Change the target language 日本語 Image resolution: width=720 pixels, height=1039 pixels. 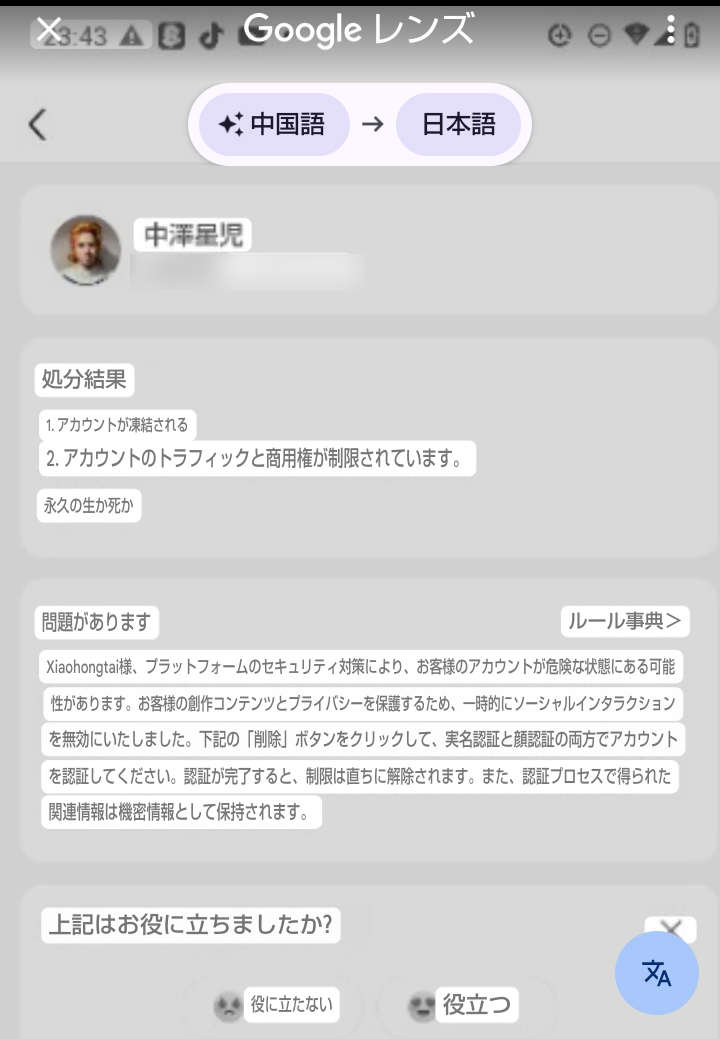click(x=458, y=125)
